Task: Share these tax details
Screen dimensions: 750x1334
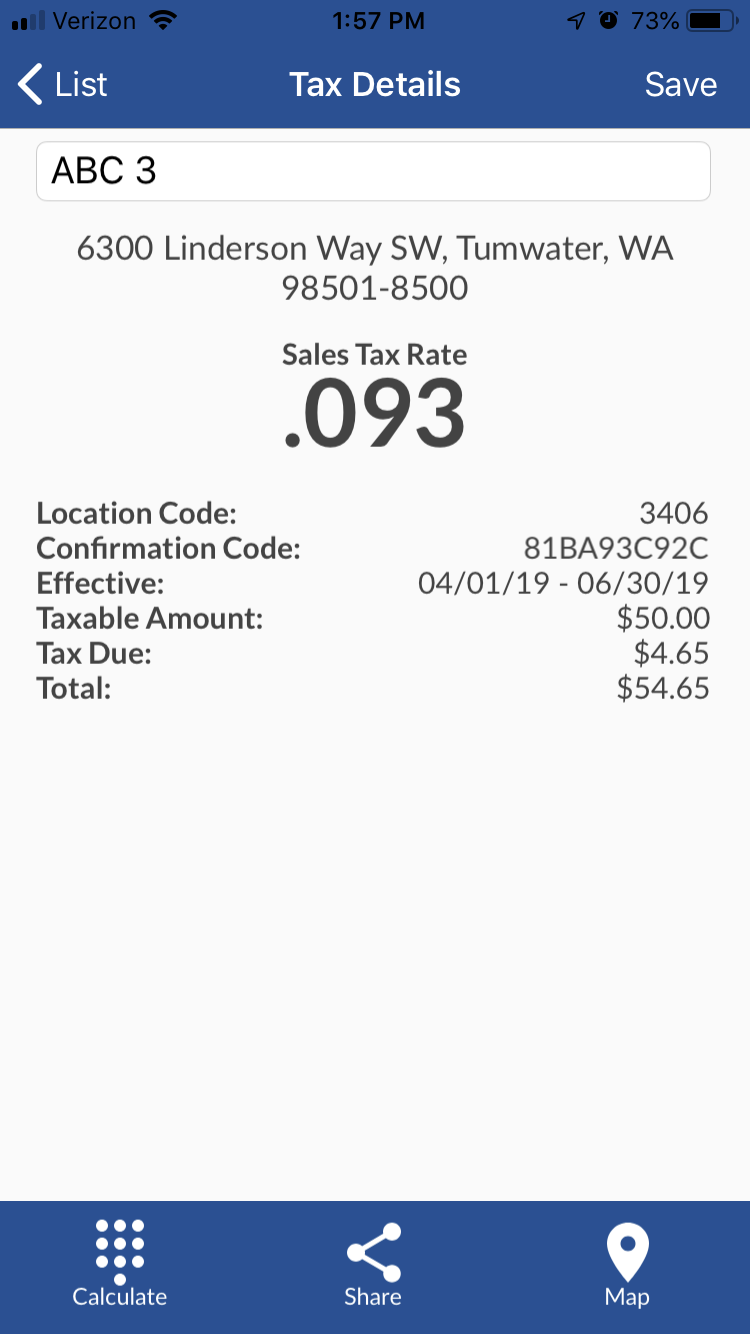Action: coord(373,1264)
